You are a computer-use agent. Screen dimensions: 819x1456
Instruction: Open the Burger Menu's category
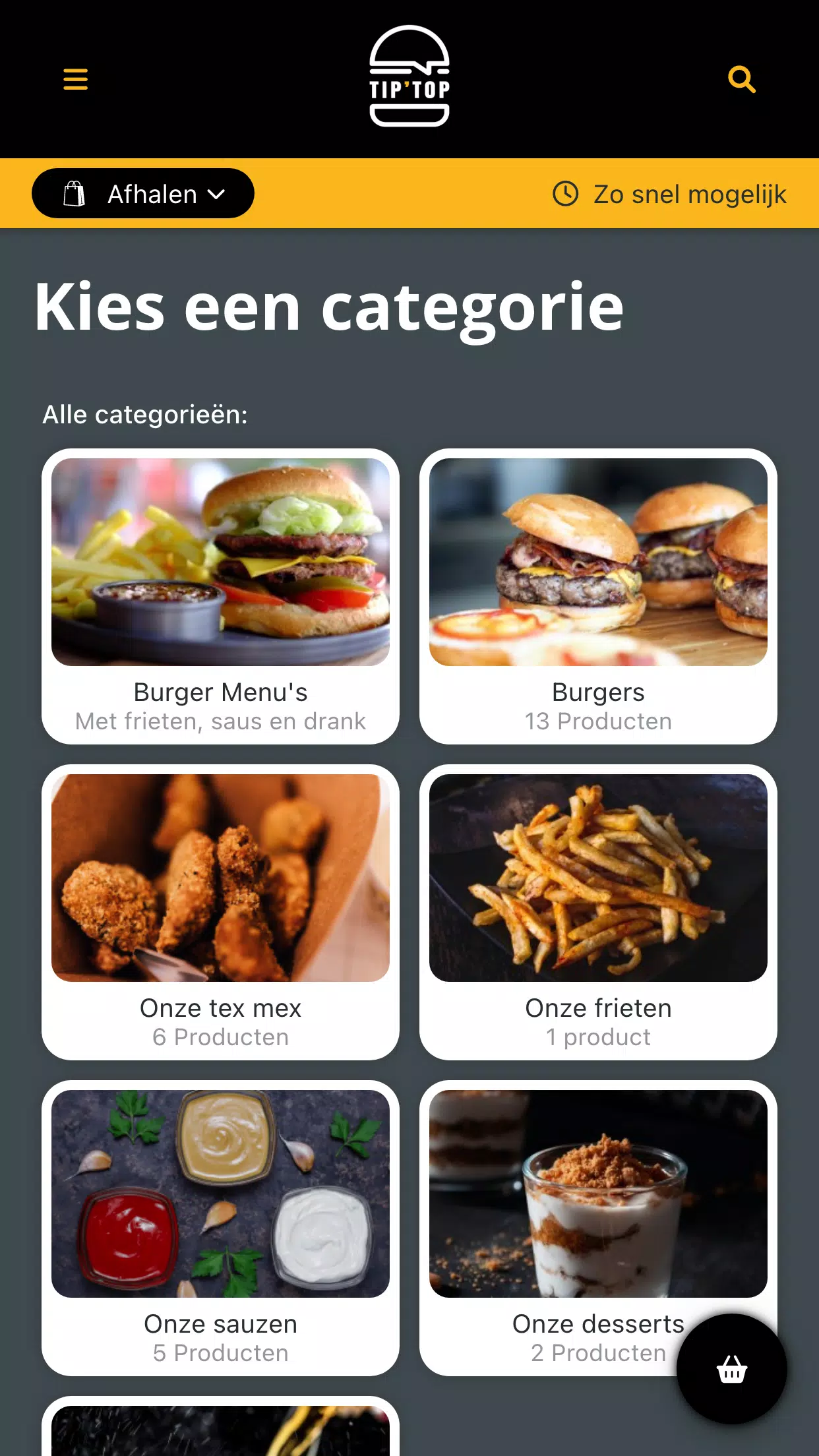click(x=220, y=596)
